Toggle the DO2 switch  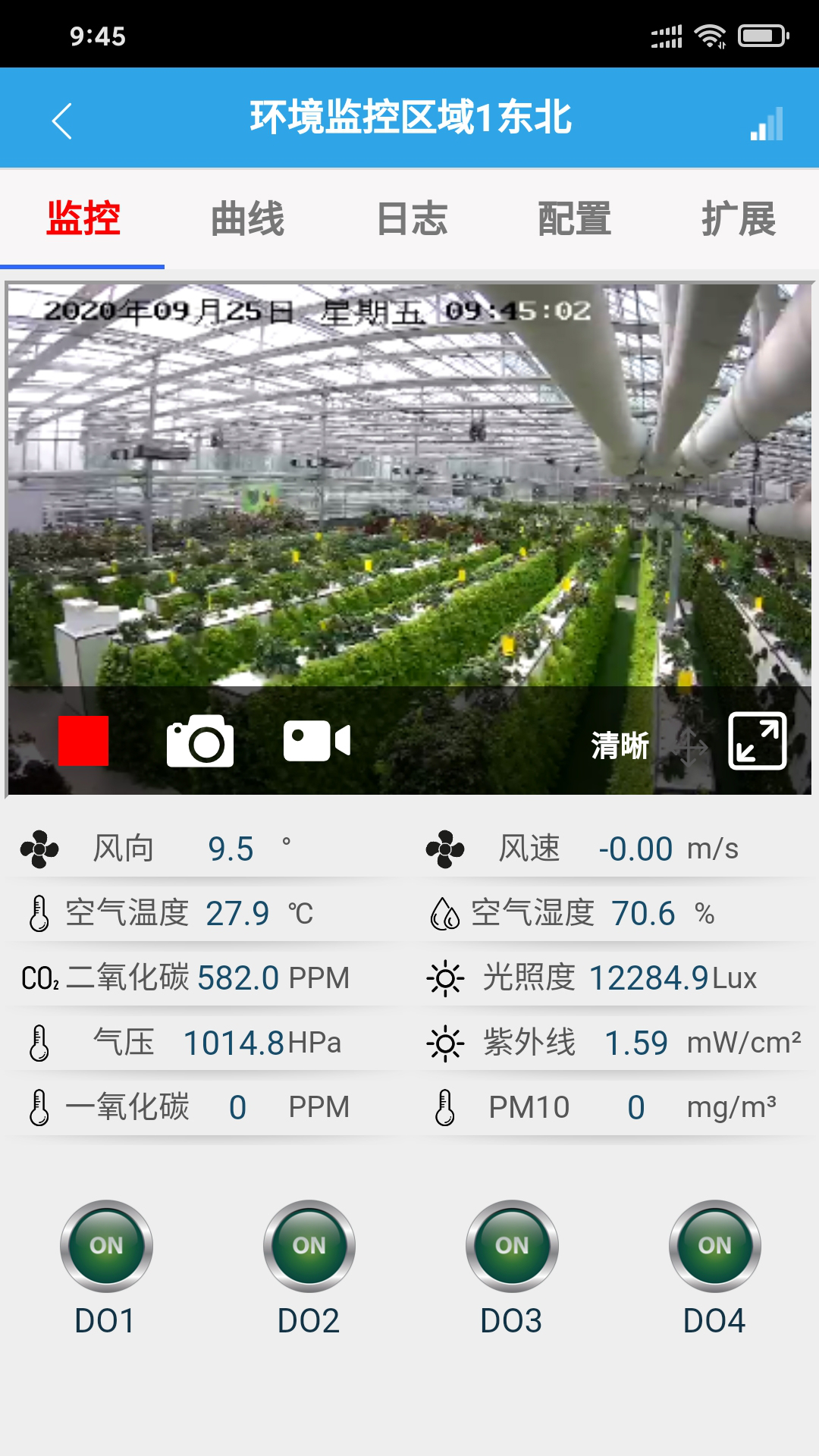tap(309, 1246)
